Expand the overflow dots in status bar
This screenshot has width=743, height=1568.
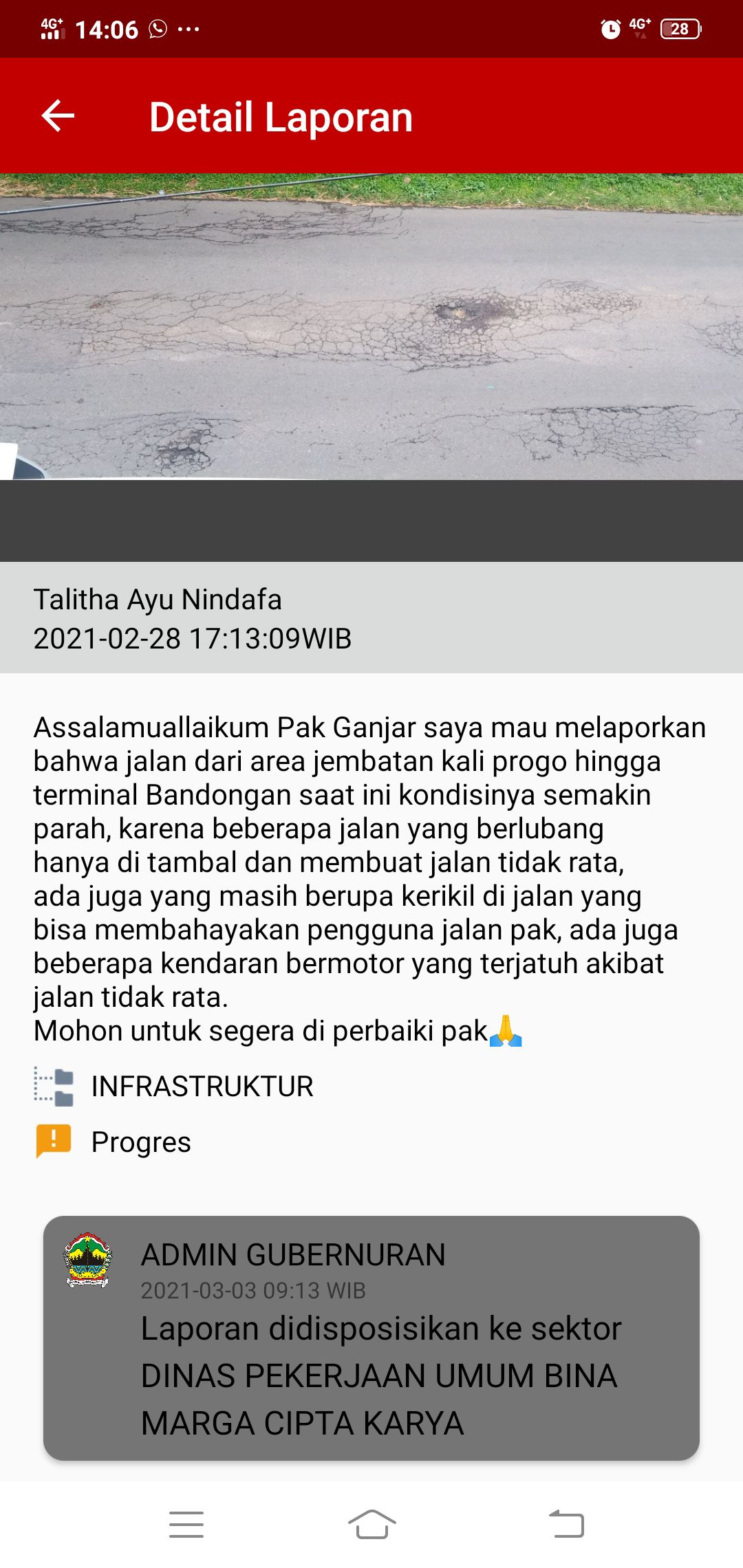pos(189,29)
